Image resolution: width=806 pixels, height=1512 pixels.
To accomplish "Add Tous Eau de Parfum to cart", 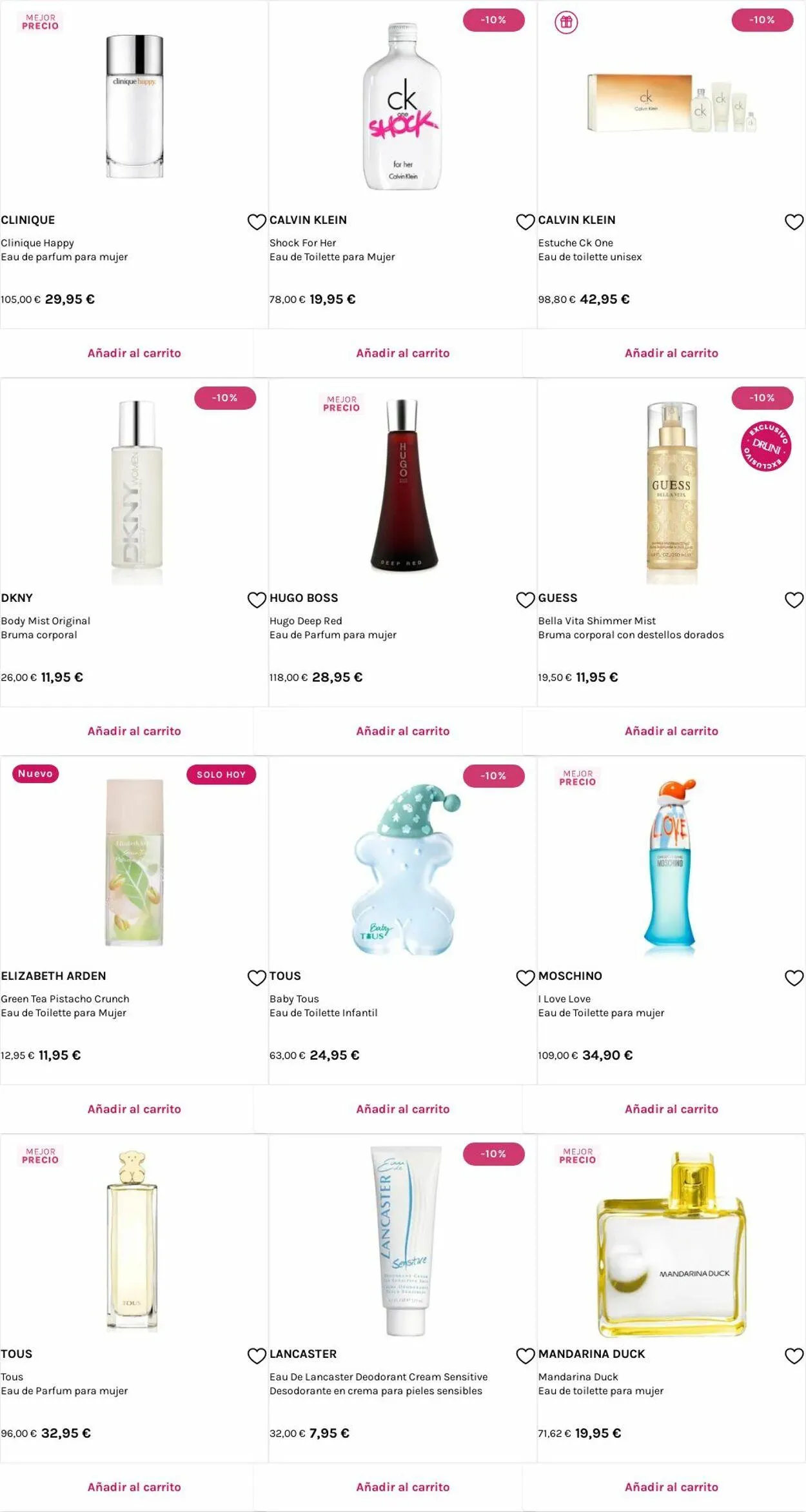I will pos(134,1487).
